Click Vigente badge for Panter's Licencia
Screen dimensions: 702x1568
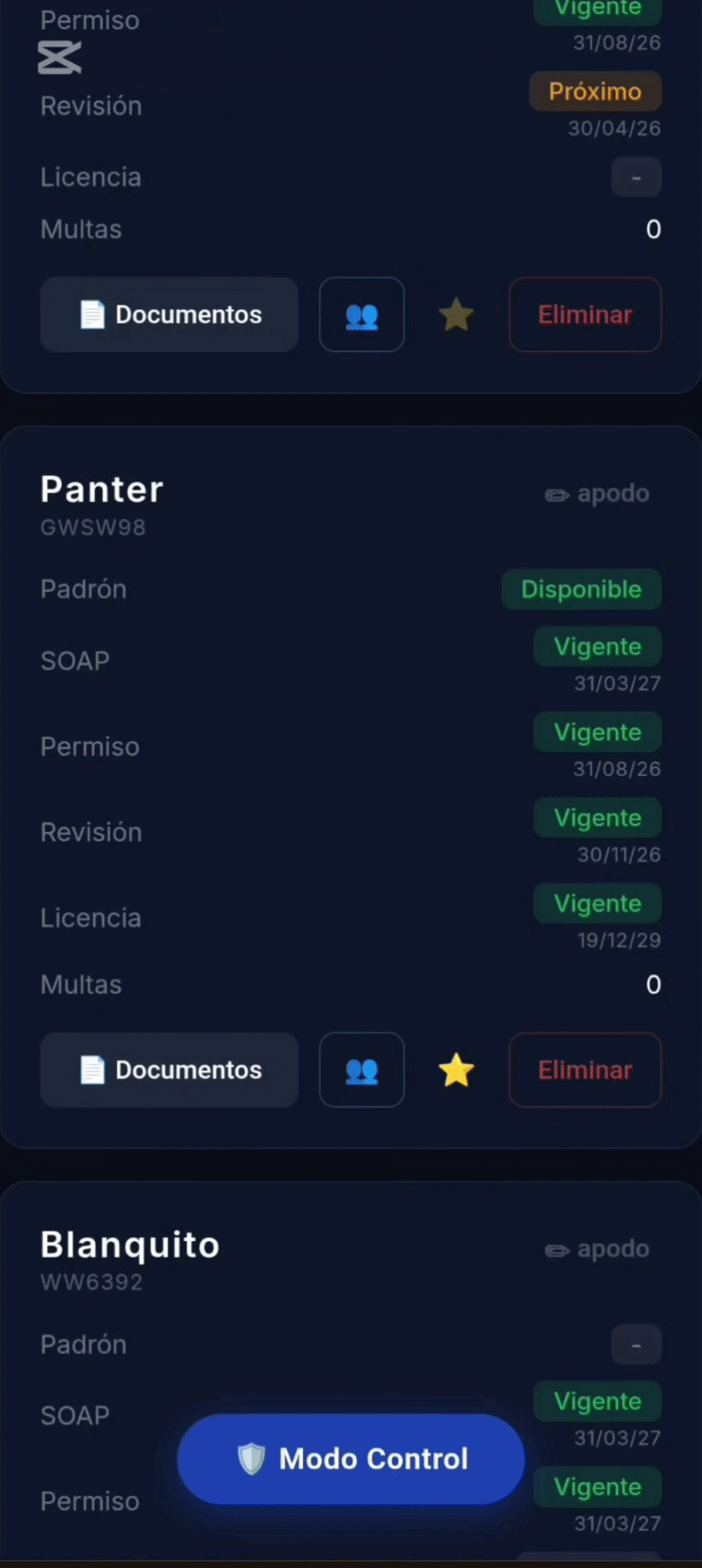[x=598, y=903]
